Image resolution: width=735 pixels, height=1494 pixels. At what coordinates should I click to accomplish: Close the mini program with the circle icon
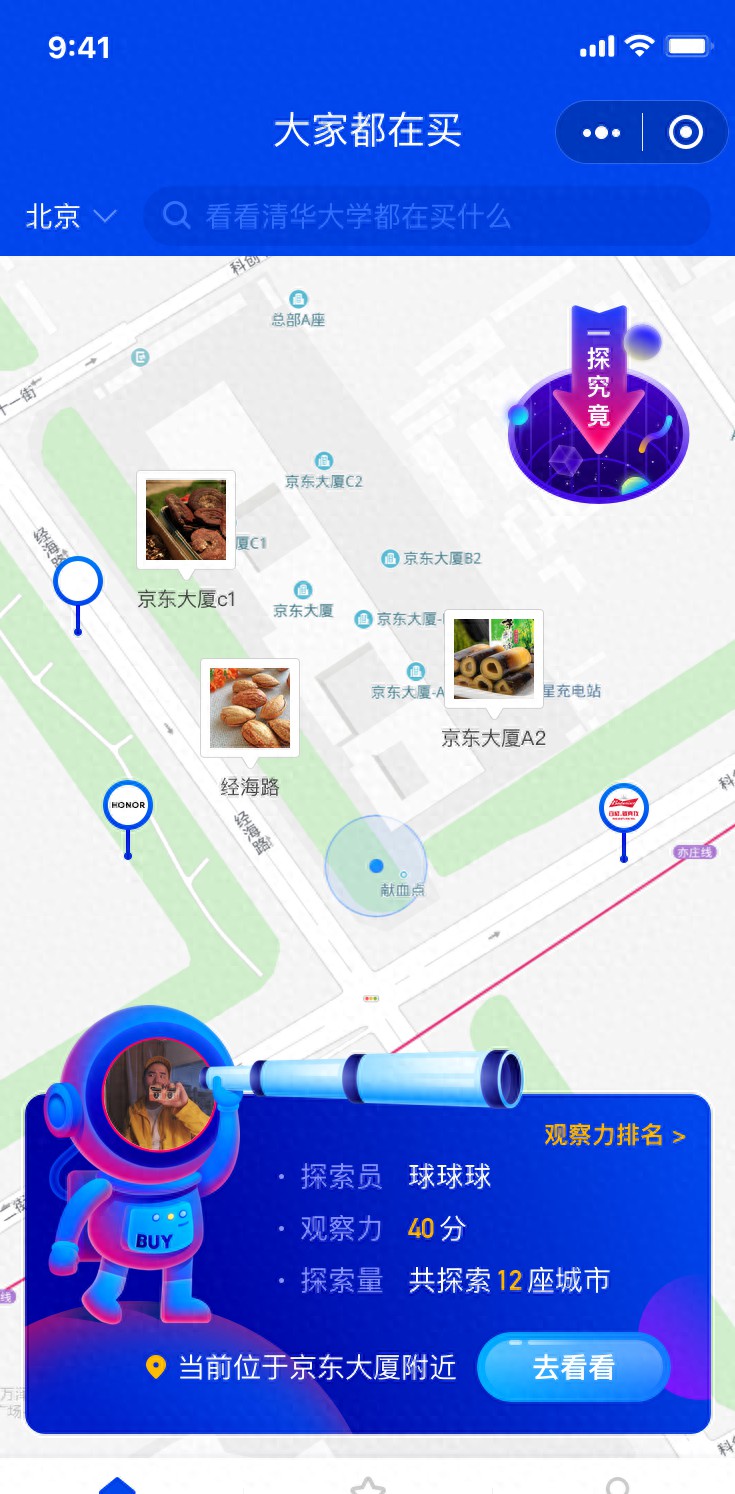pyautogui.click(x=686, y=132)
